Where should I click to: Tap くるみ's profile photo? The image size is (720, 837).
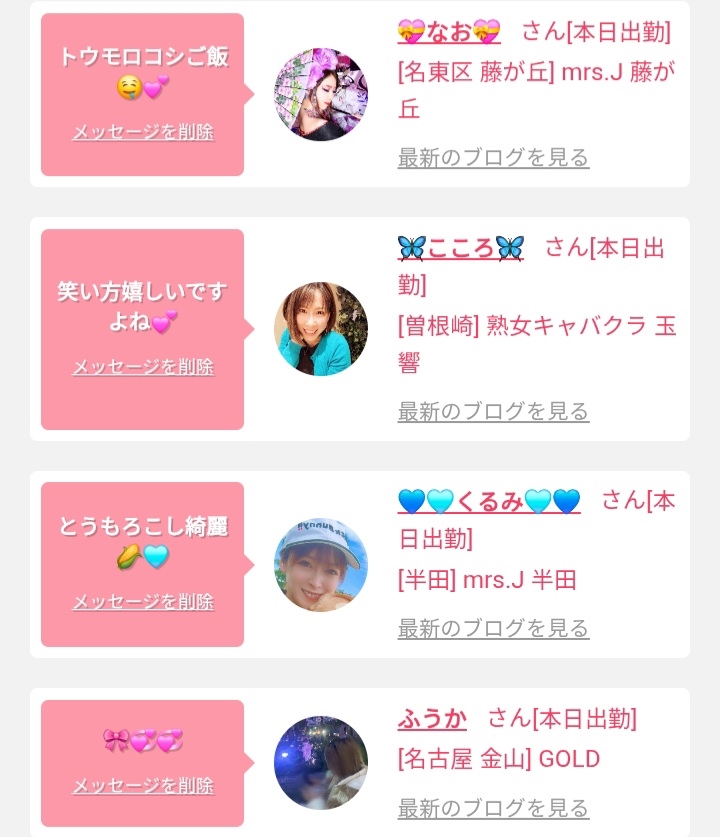[x=321, y=565]
